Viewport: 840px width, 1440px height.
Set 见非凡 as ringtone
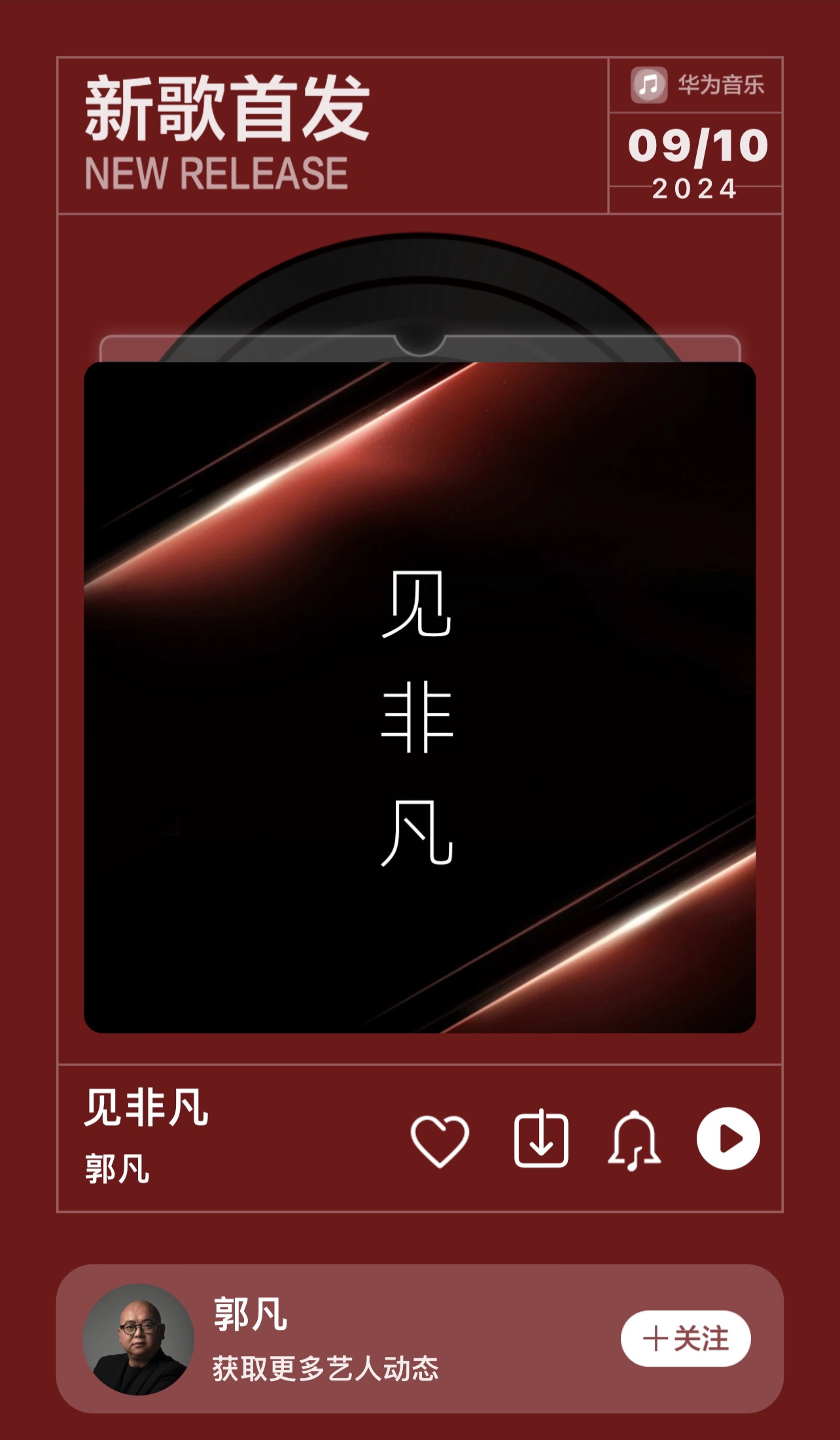pos(634,1140)
